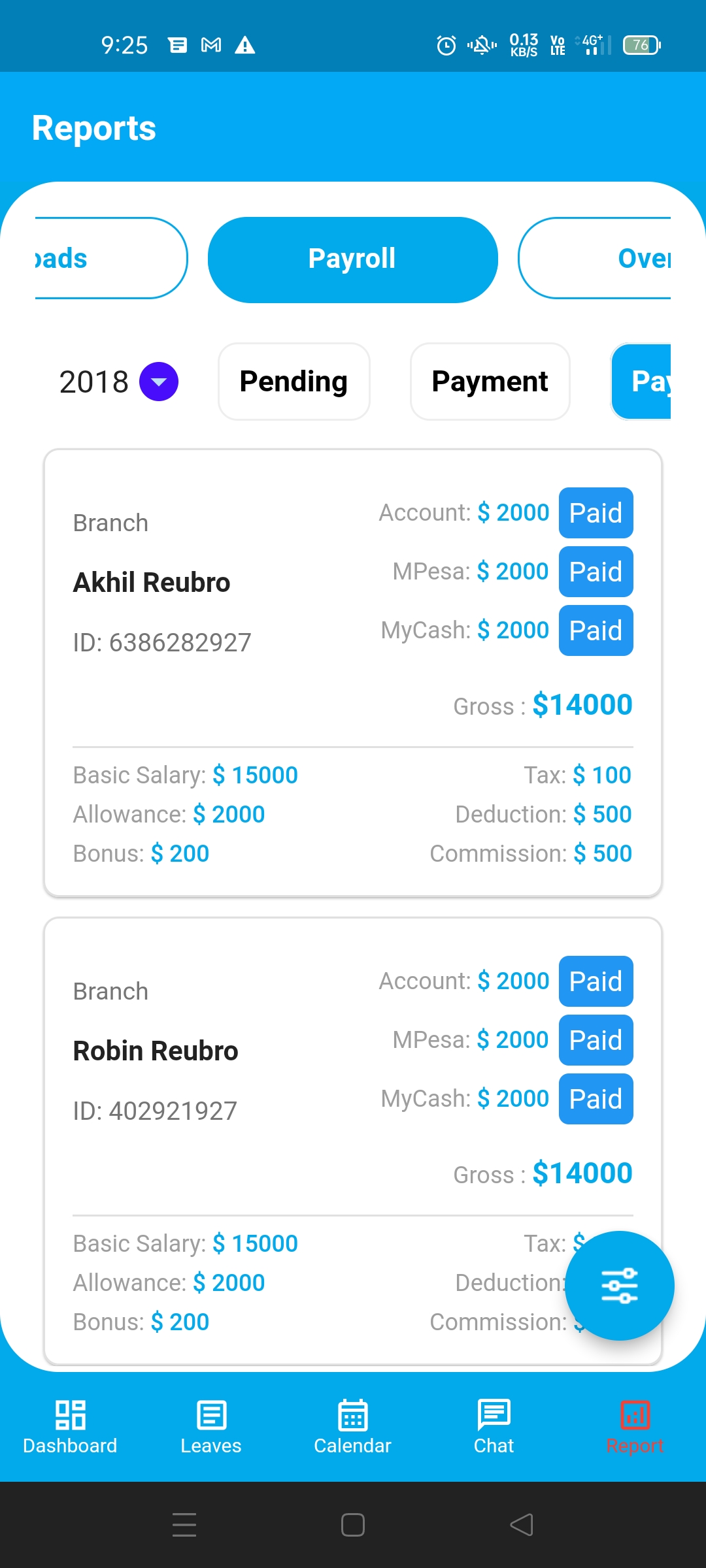
Task: Open the floating filter settings button
Action: click(x=620, y=1286)
